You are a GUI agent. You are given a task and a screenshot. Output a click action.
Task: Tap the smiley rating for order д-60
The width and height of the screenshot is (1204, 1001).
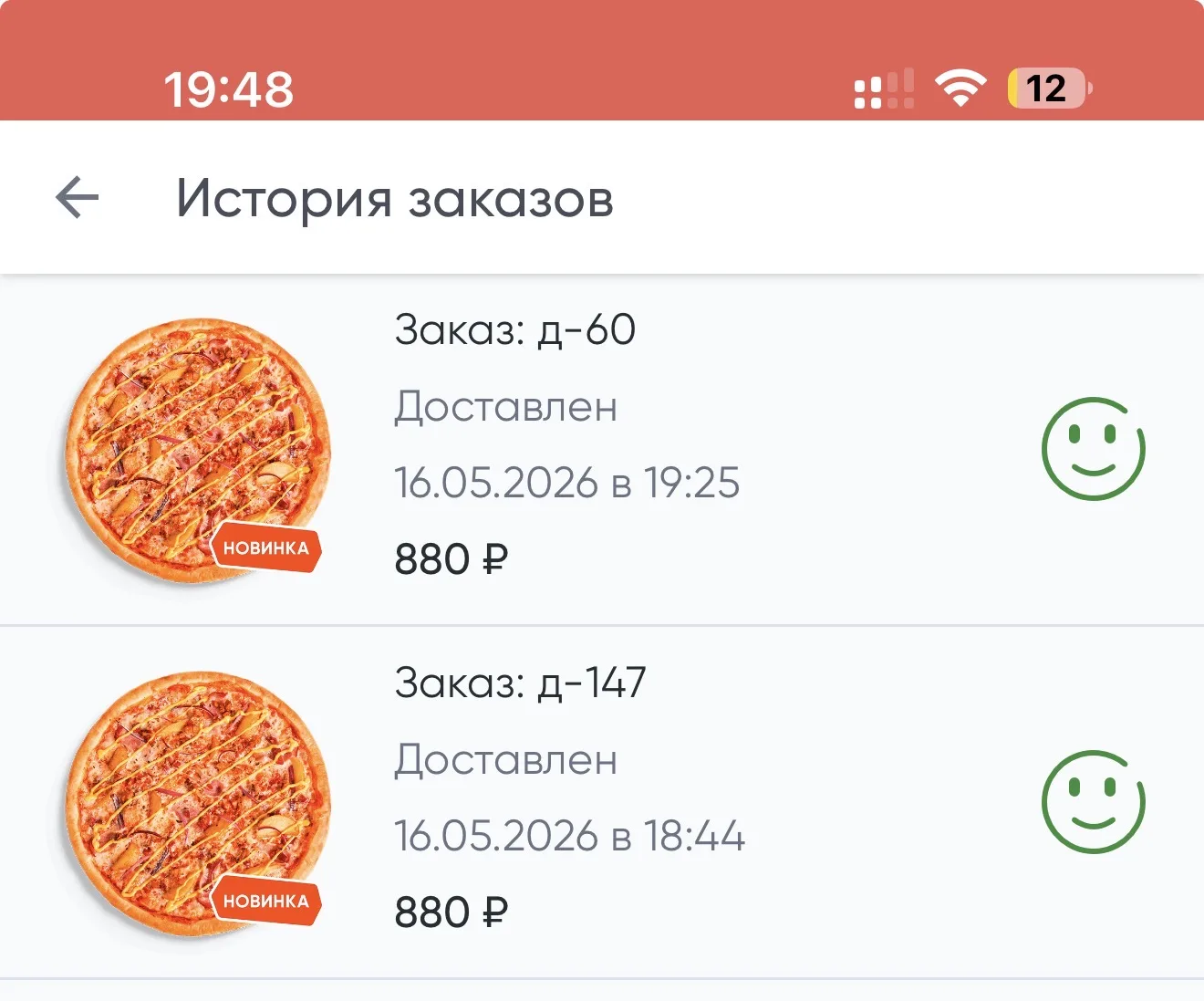point(1093,448)
